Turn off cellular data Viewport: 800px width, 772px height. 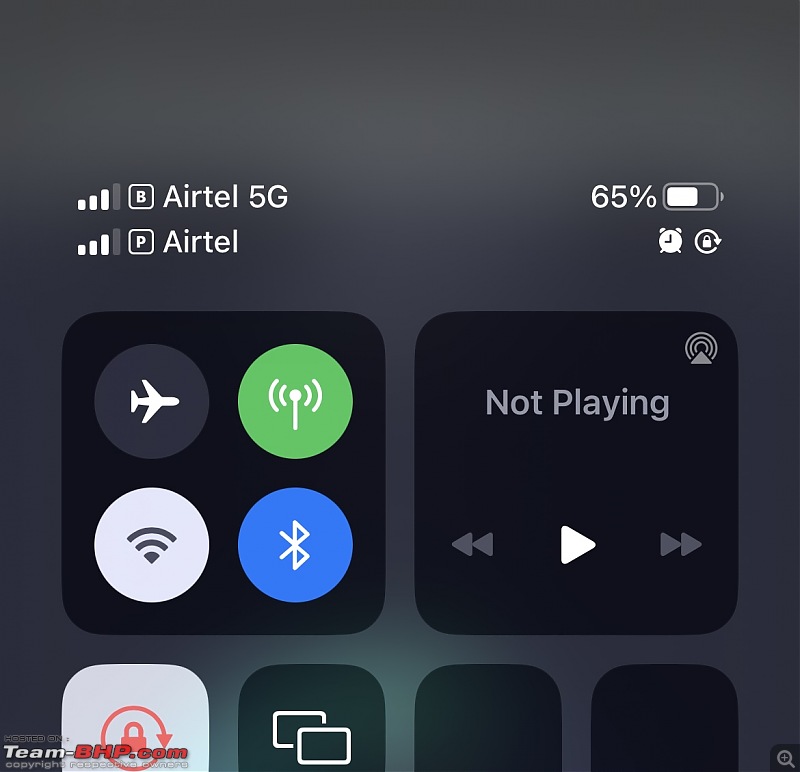295,401
